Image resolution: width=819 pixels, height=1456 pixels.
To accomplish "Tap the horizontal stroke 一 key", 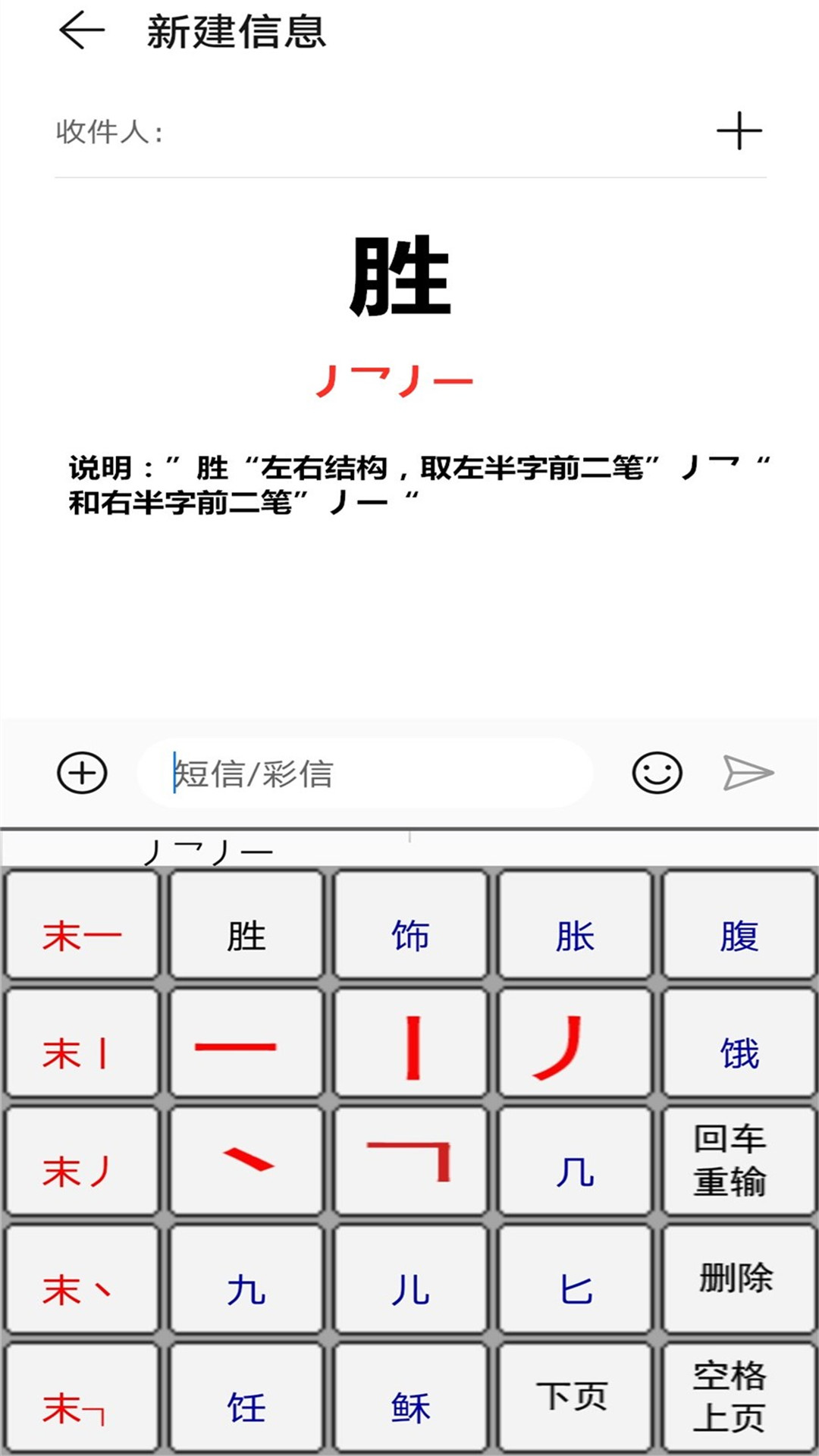I will (x=246, y=1043).
